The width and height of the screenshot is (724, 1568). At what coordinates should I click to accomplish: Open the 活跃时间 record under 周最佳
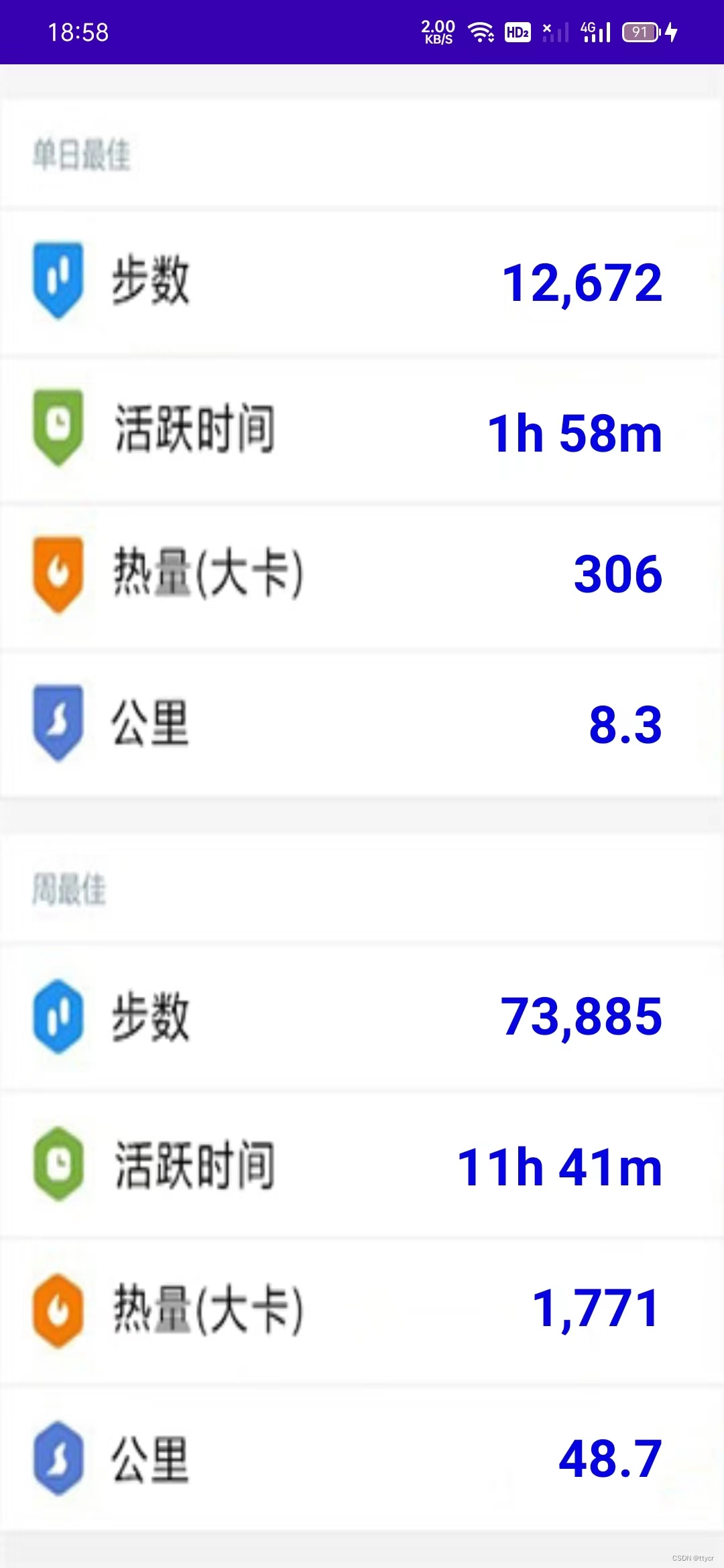pyautogui.click(x=362, y=1165)
